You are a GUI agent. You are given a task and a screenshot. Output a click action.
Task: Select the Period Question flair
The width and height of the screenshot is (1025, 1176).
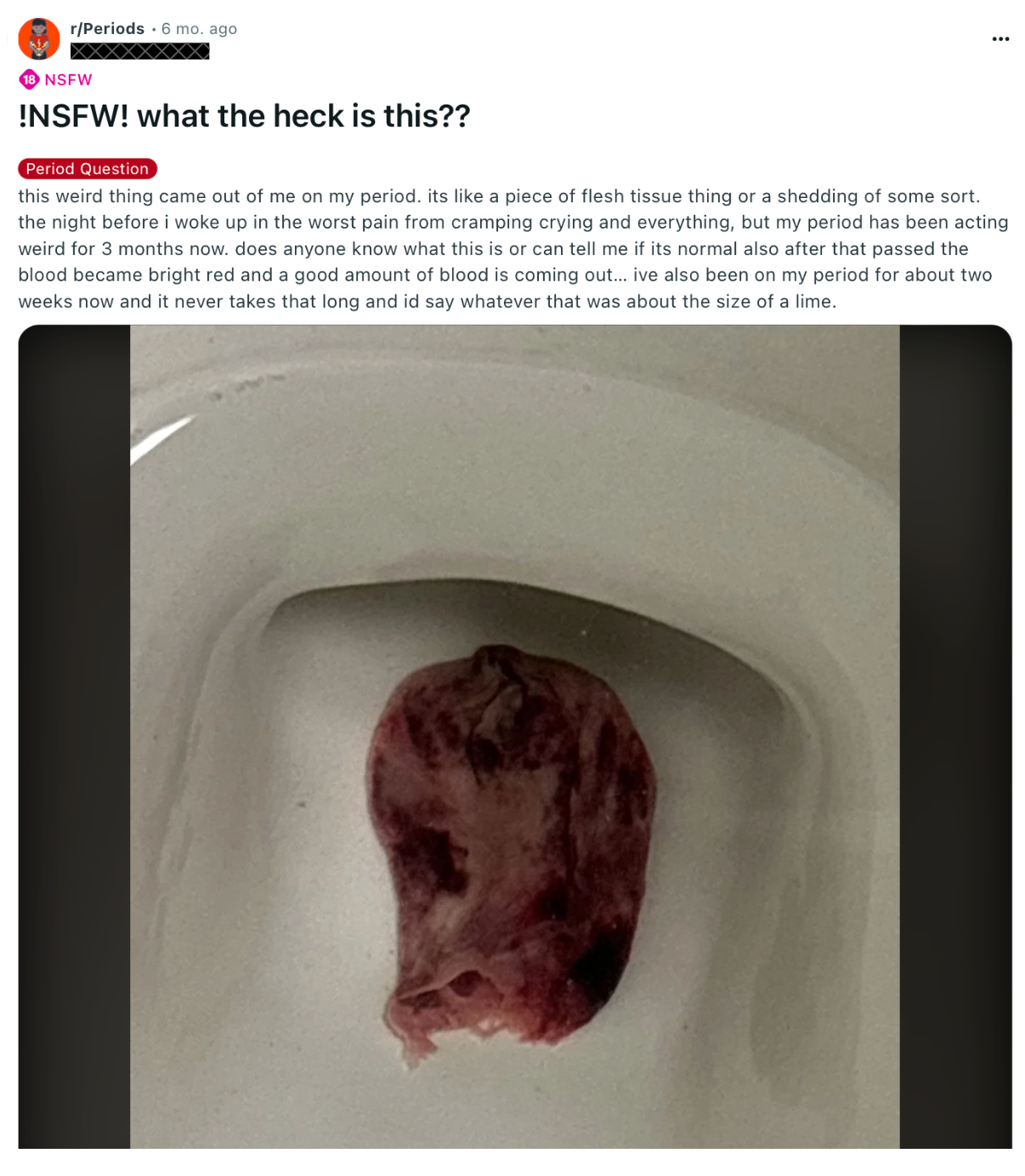(x=88, y=169)
